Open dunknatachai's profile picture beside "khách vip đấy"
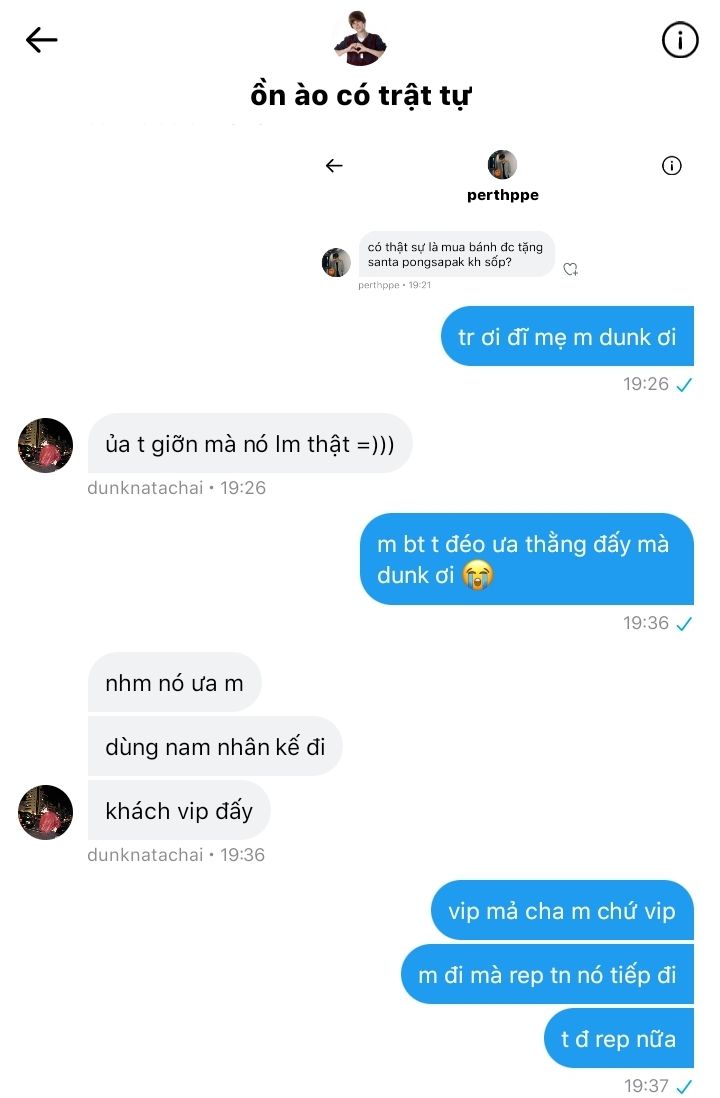720x1098 pixels. pyautogui.click(x=45, y=812)
